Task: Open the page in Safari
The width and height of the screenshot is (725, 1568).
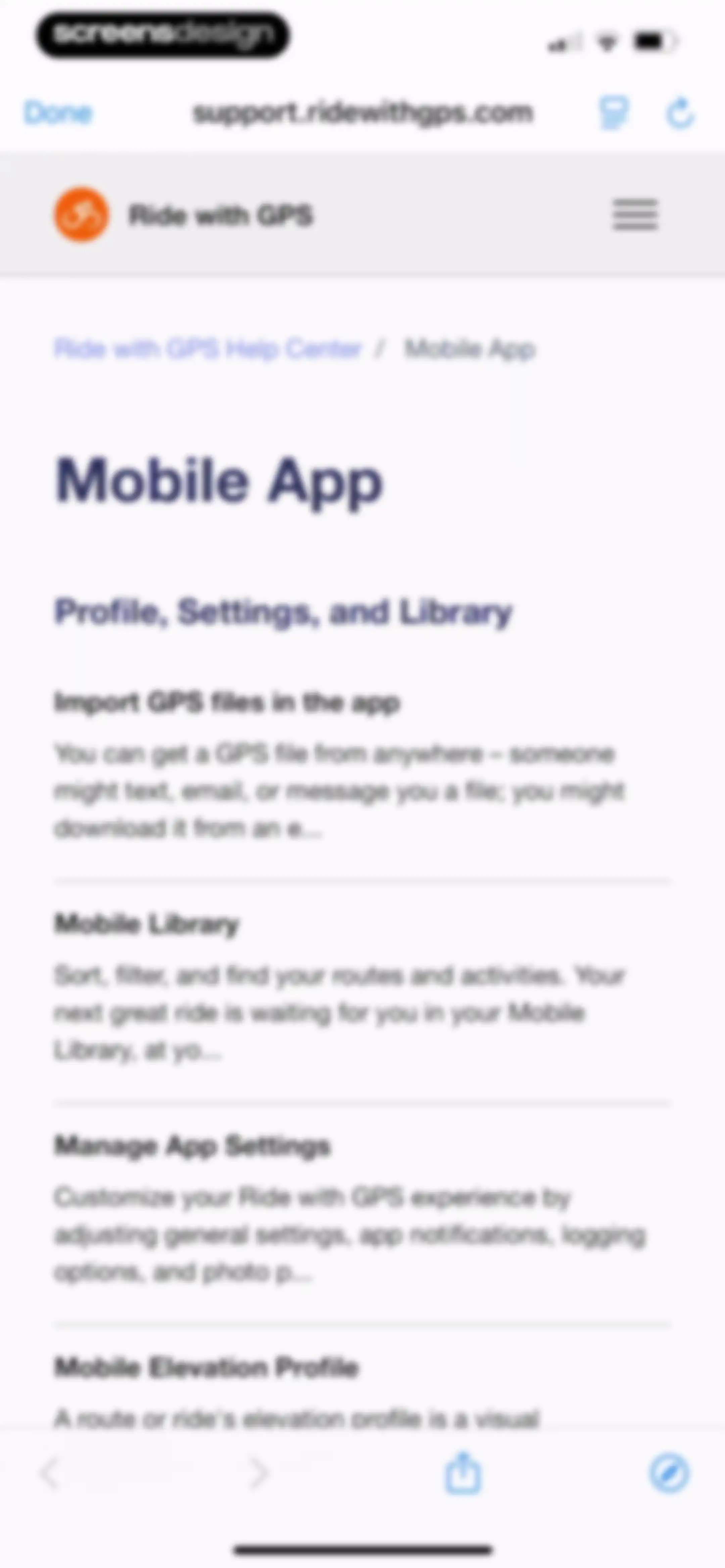Action: click(669, 1474)
